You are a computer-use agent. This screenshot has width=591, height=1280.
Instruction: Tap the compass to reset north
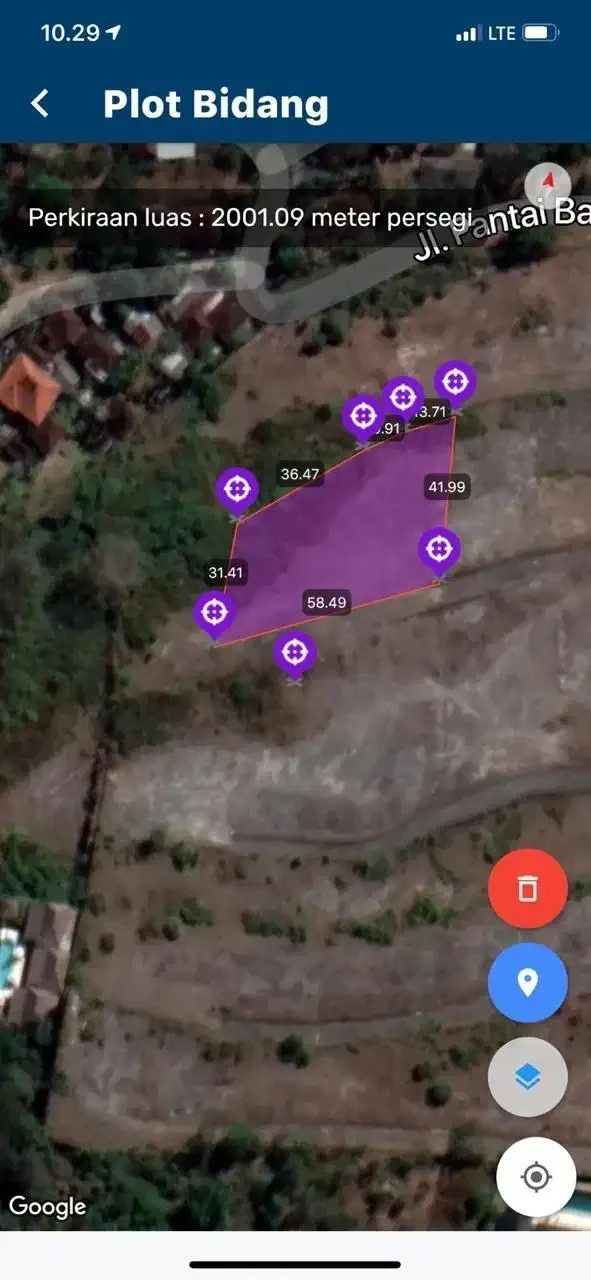coord(548,183)
